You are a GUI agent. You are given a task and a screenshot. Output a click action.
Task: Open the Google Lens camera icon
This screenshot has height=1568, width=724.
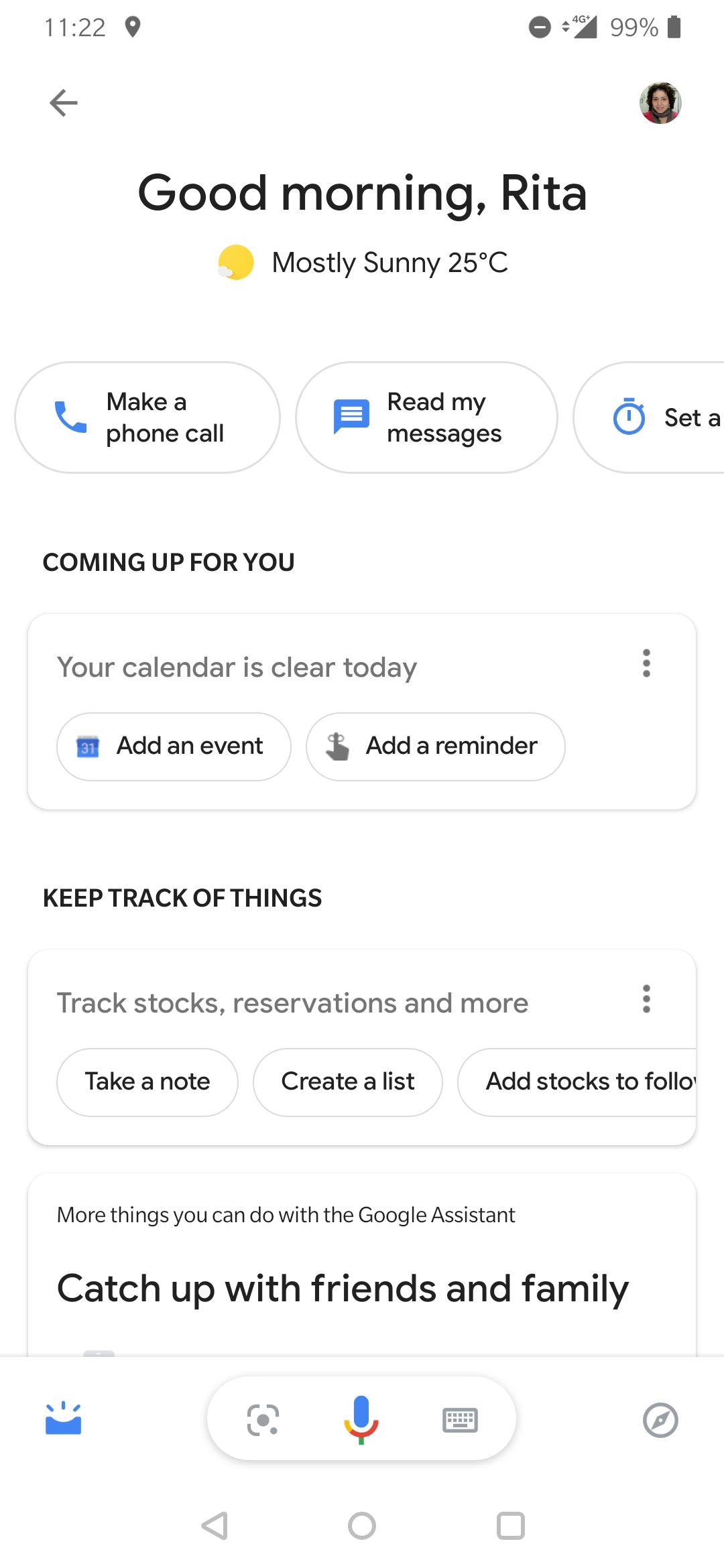coord(263,1419)
